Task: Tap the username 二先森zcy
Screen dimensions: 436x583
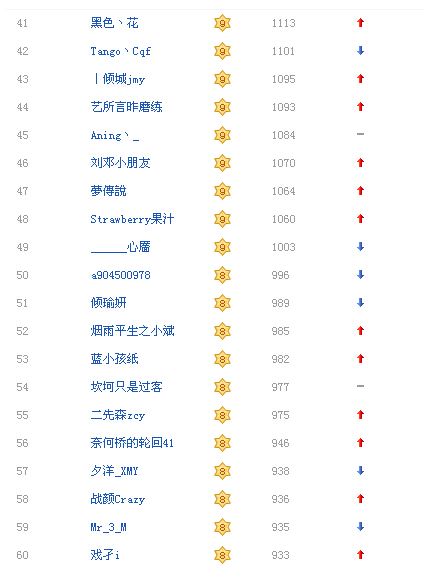Action: (x=118, y=415)
